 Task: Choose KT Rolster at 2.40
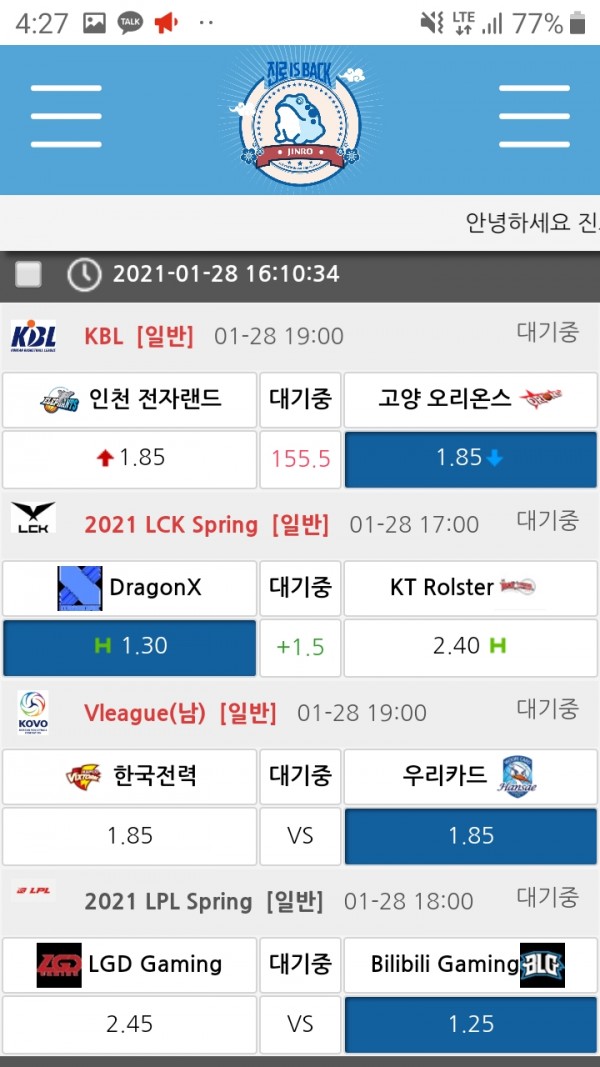(471, 646)
